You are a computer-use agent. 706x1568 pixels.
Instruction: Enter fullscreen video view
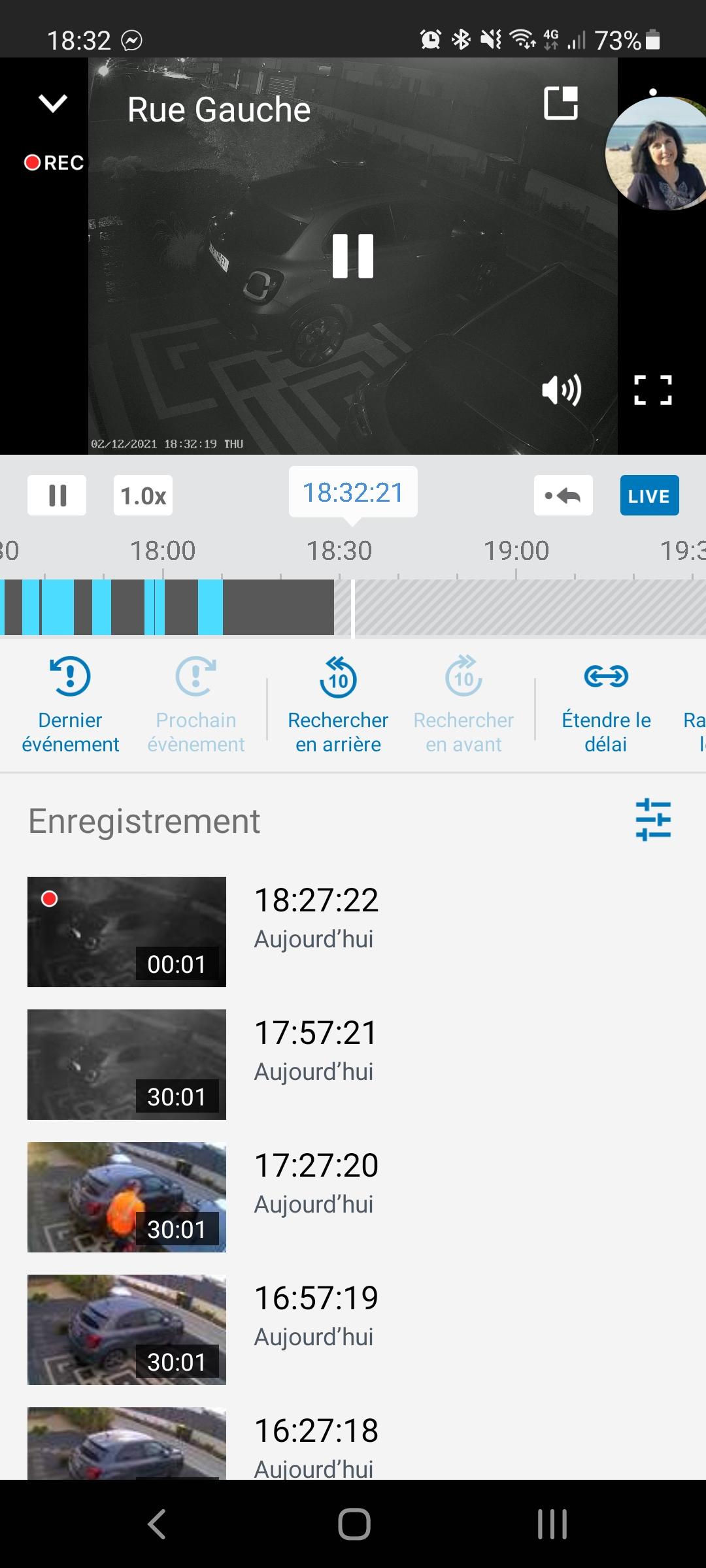(653, 391)
